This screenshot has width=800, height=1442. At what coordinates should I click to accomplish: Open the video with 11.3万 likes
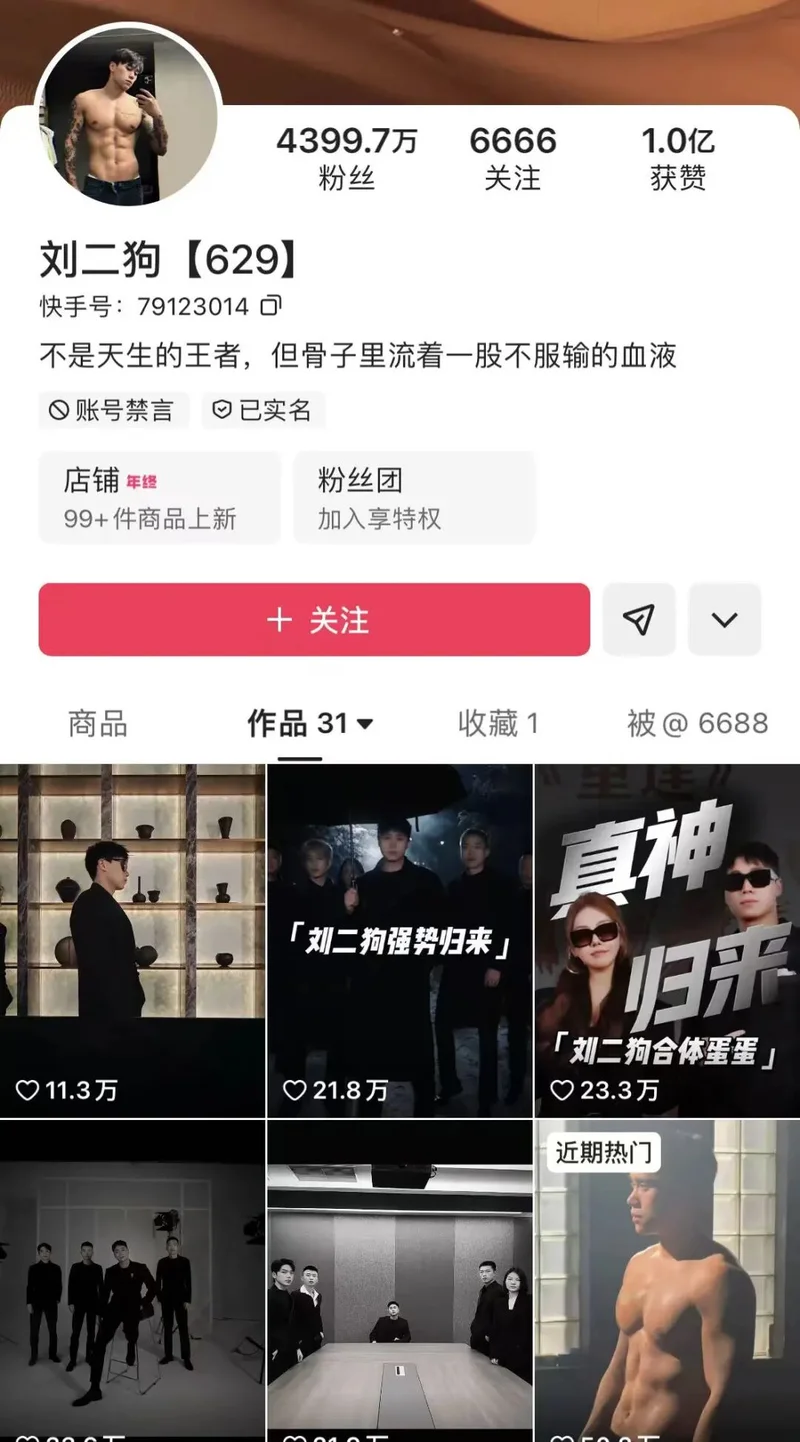[x=132, y=940]
